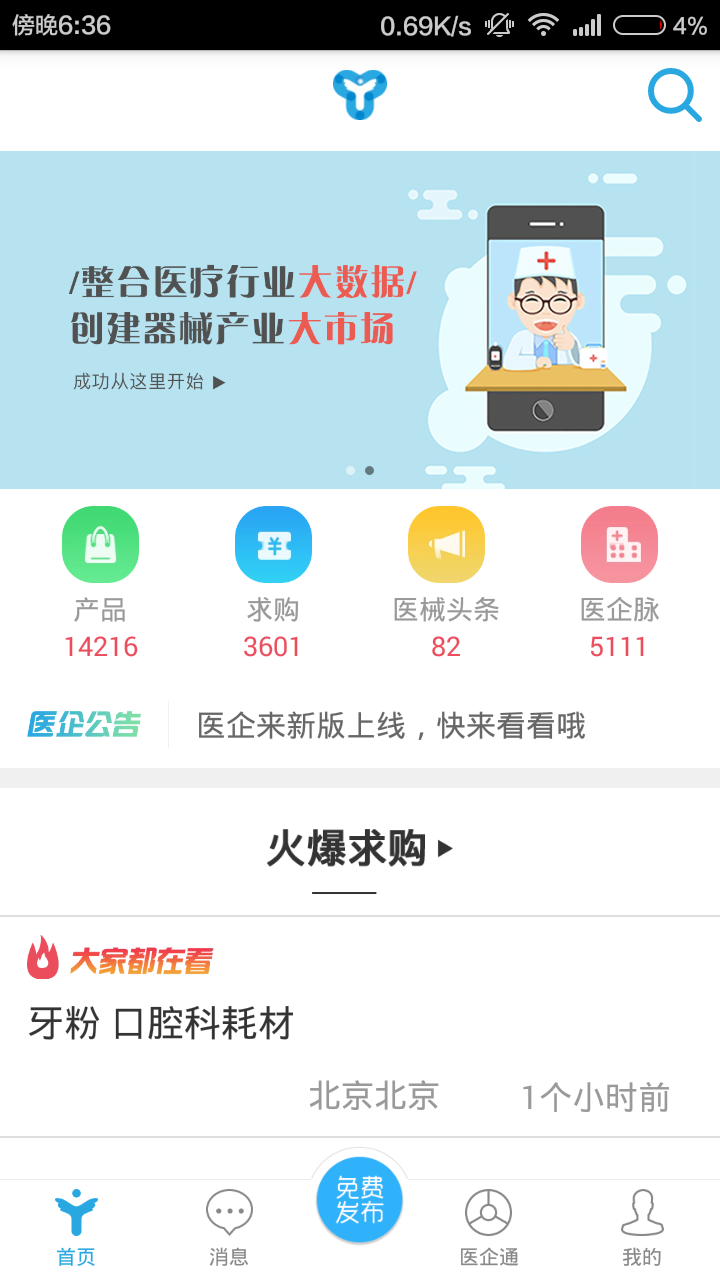Expand the 火爆求购 section
Image resolution: width=720 pixels, height=1280 pixels.
360,849
